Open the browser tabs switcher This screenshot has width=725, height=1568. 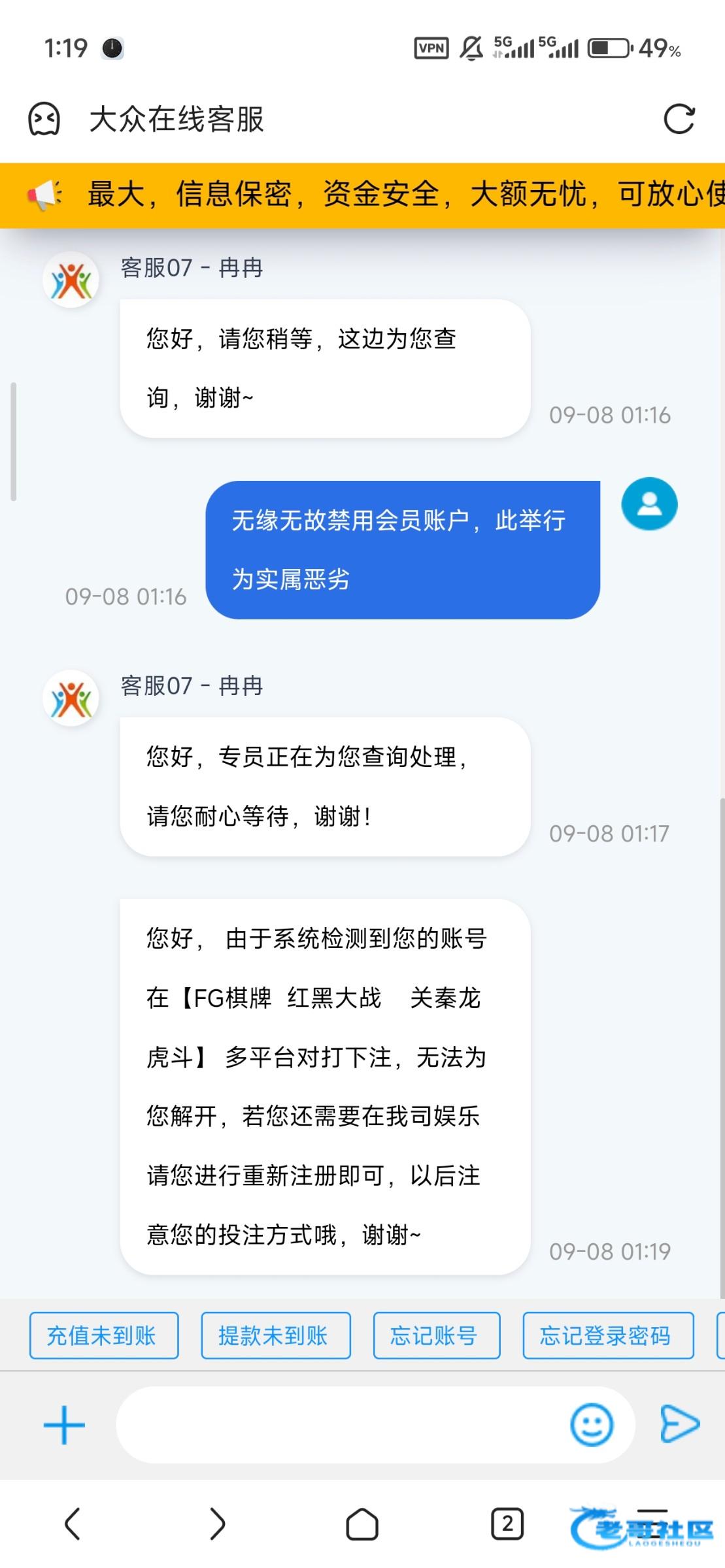coord(507,1524)
